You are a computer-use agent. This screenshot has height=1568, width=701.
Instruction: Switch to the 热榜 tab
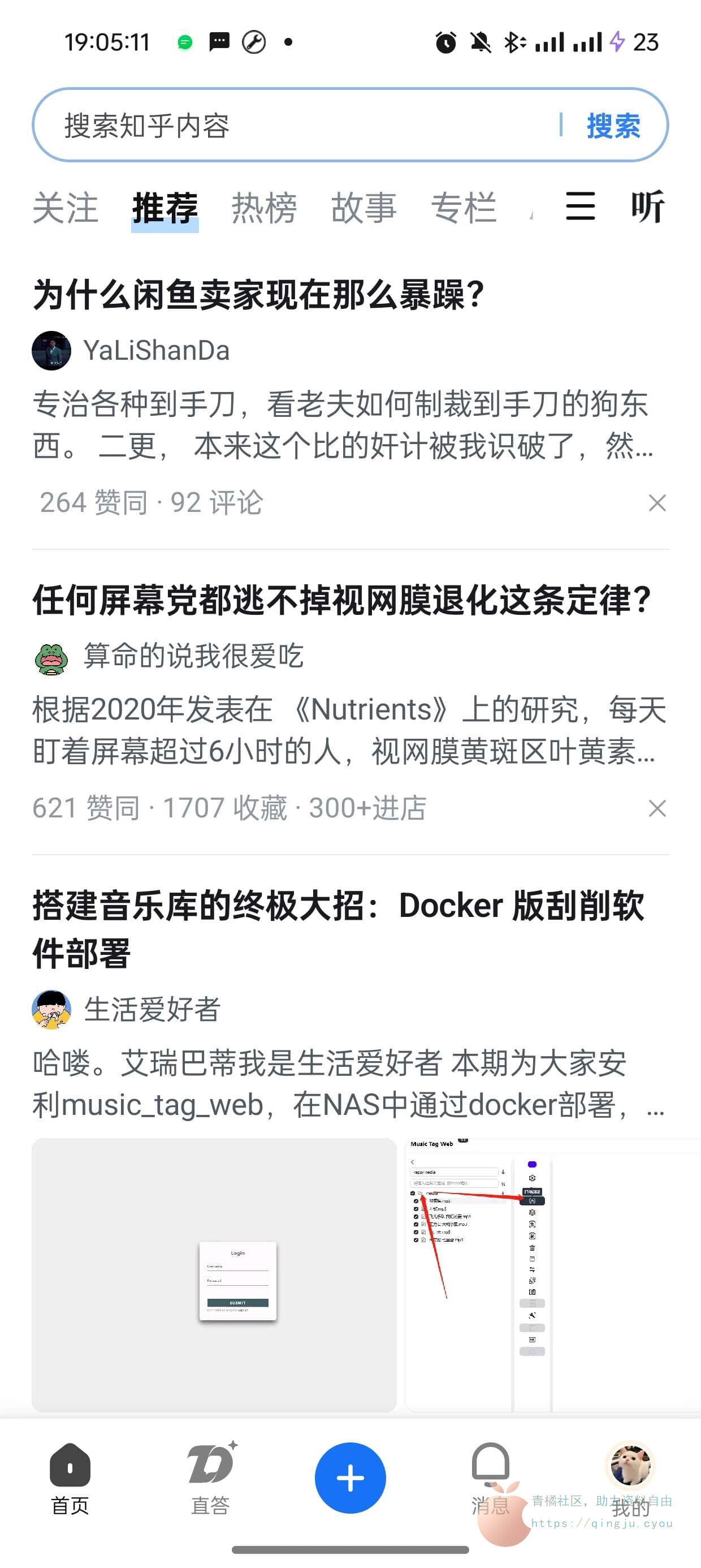264,208
